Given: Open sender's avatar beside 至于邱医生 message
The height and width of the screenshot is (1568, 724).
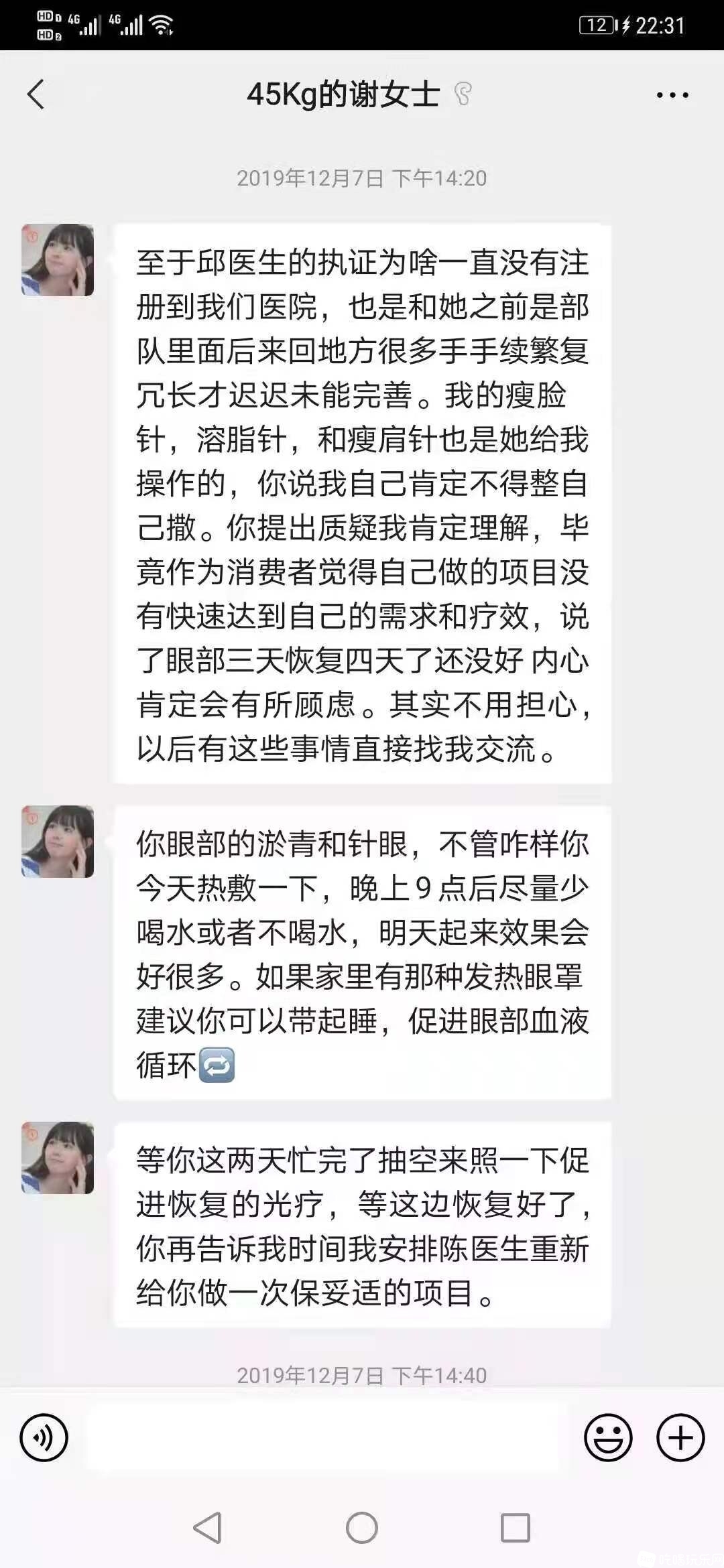Looking at the screenshot, I should (58, 260).
